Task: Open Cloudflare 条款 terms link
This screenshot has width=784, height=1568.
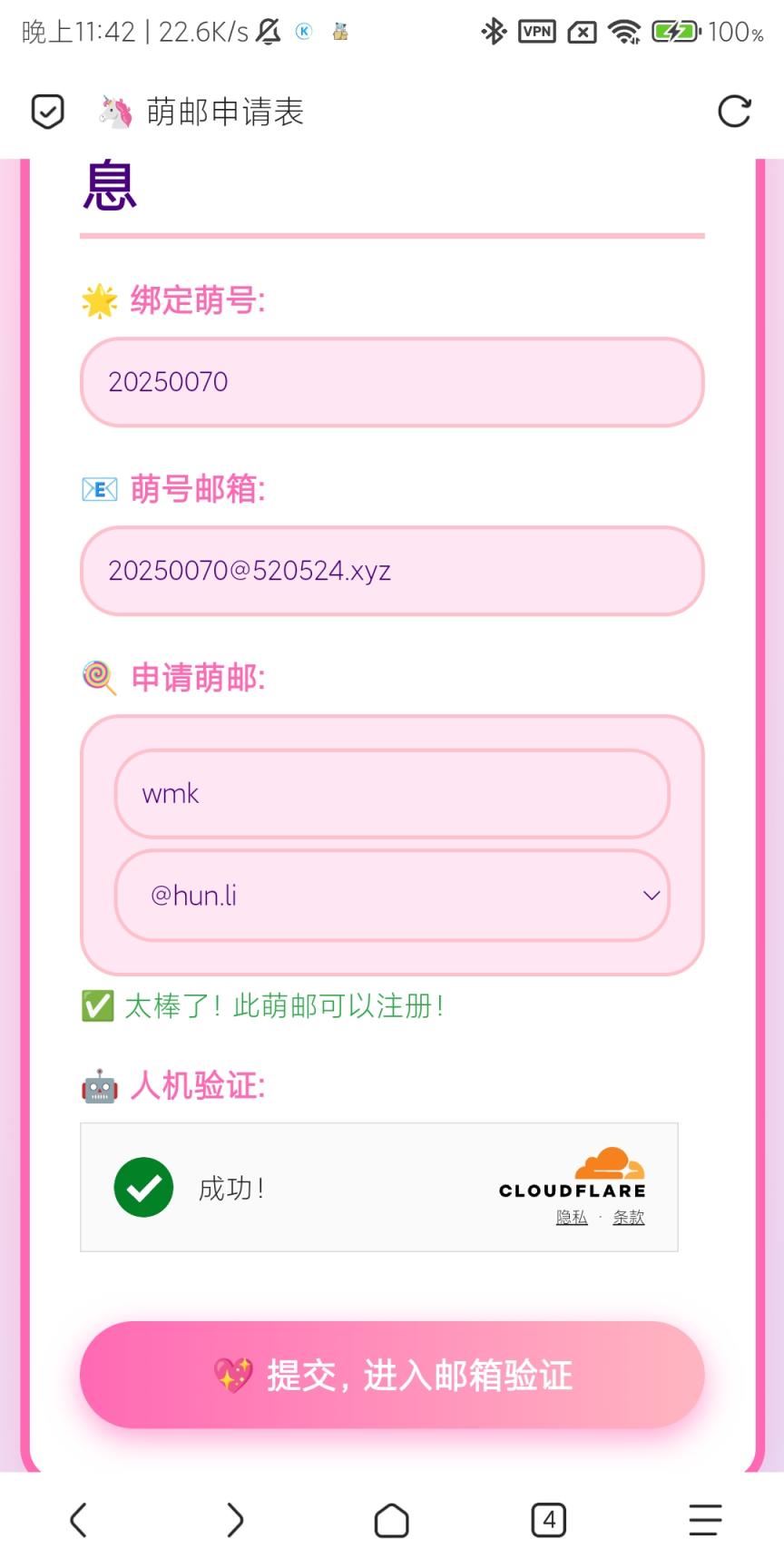Action: [628, 1218]
